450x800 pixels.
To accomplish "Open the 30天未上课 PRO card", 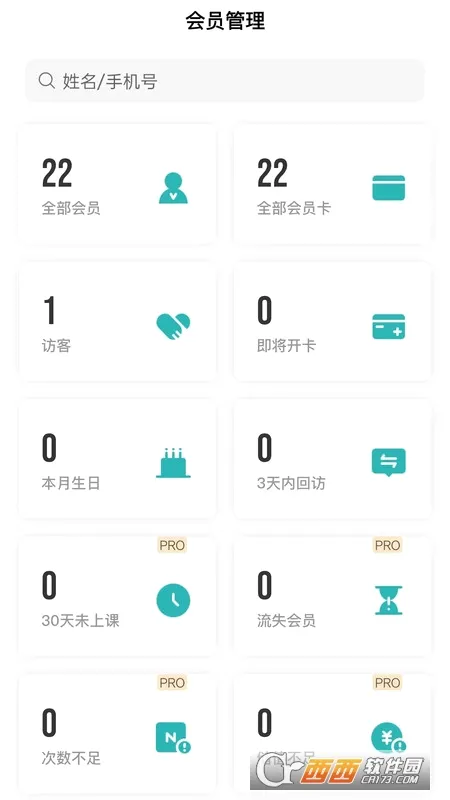I will (x=117, y=596).
